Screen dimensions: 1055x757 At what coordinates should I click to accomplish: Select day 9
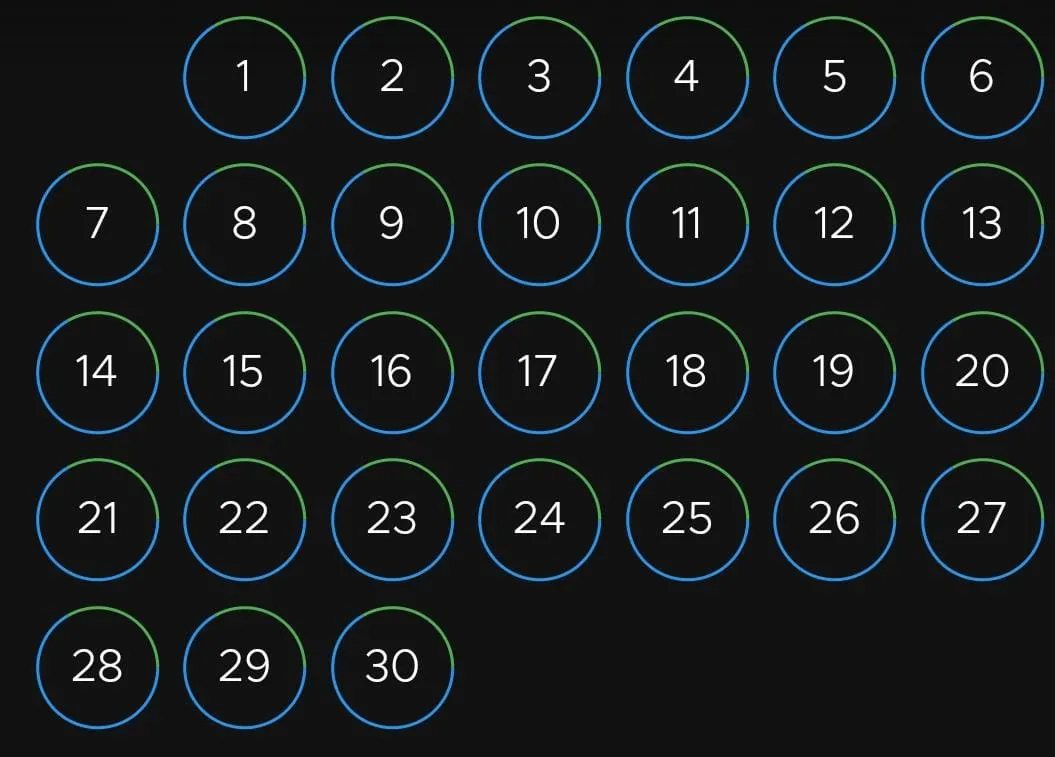pos(392,224)
